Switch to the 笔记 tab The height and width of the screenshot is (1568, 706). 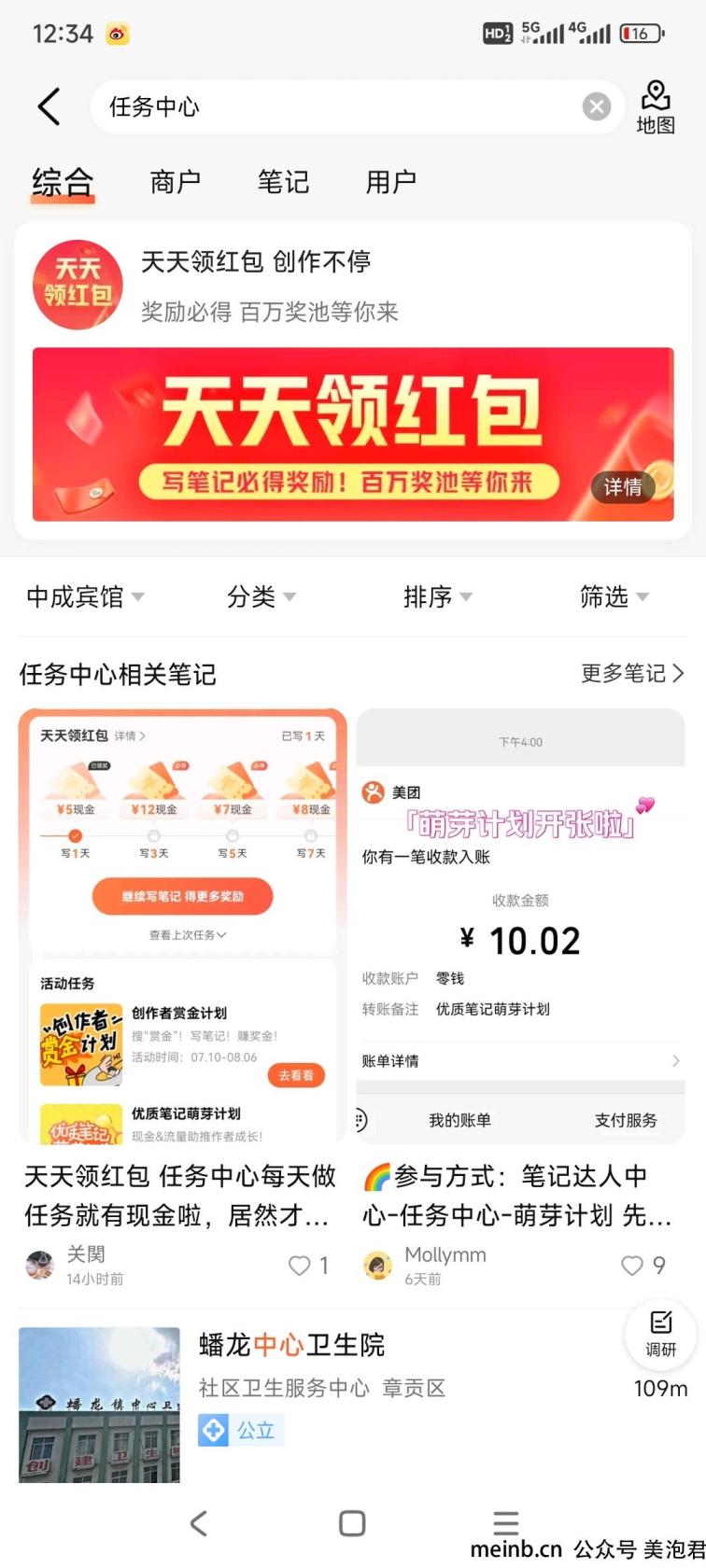point(283,181)
